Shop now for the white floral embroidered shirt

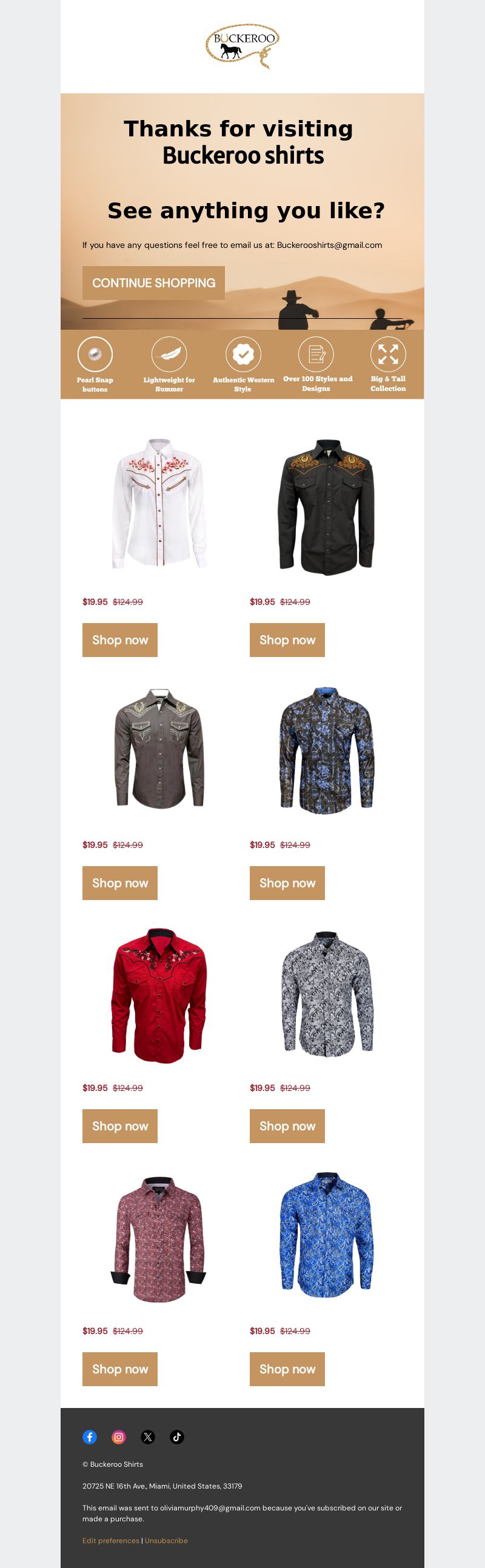(x=120, y=639)
